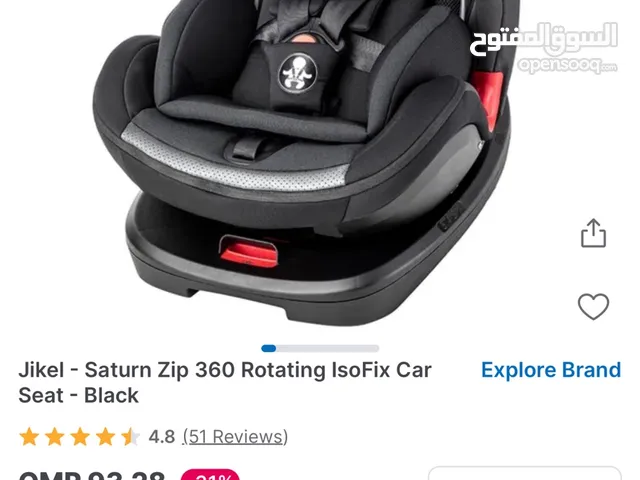The image size is (640, 480).
Task: Open the 51 Reviews link
Action: pyautogui.click(x=234, y=437)
